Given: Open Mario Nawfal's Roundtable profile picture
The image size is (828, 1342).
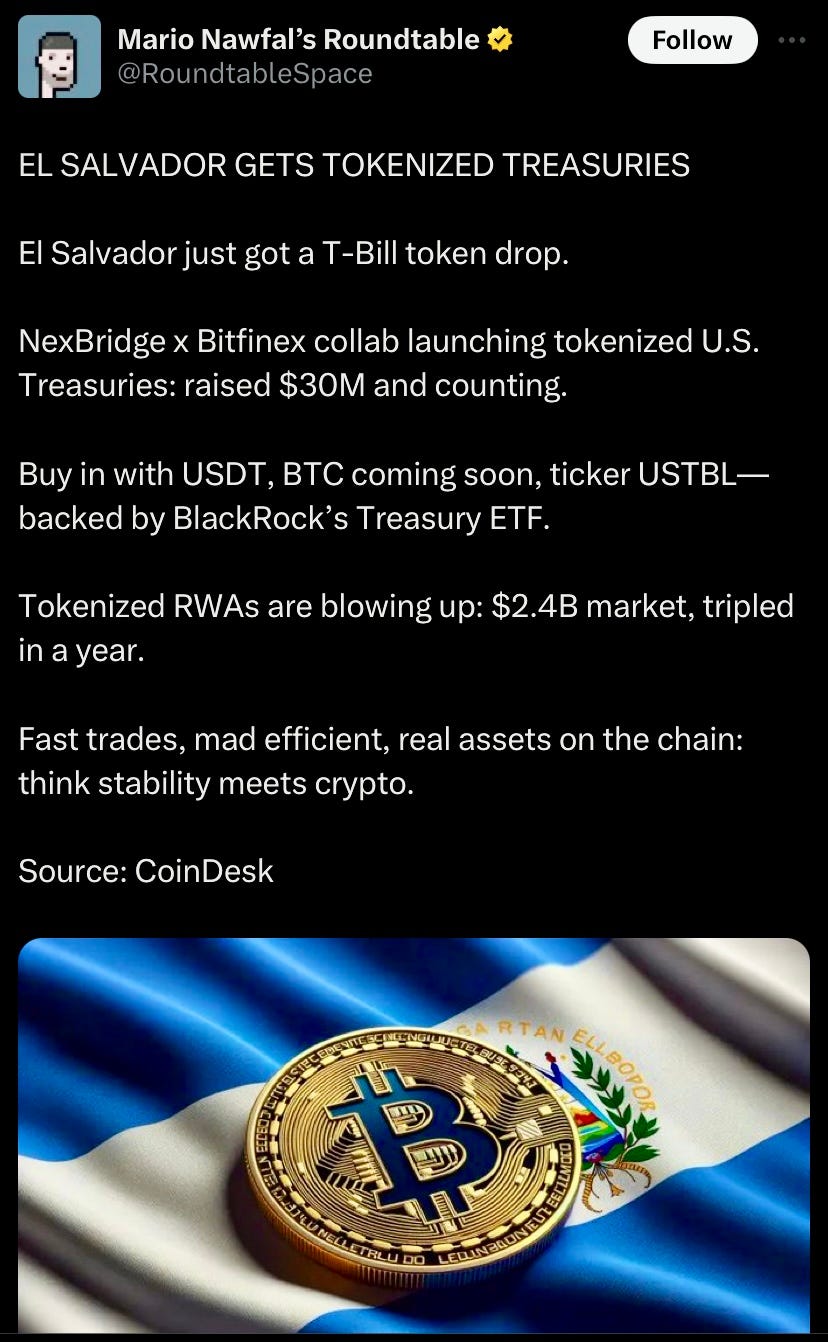Looking at the screenshot, I should pos(60,56).
